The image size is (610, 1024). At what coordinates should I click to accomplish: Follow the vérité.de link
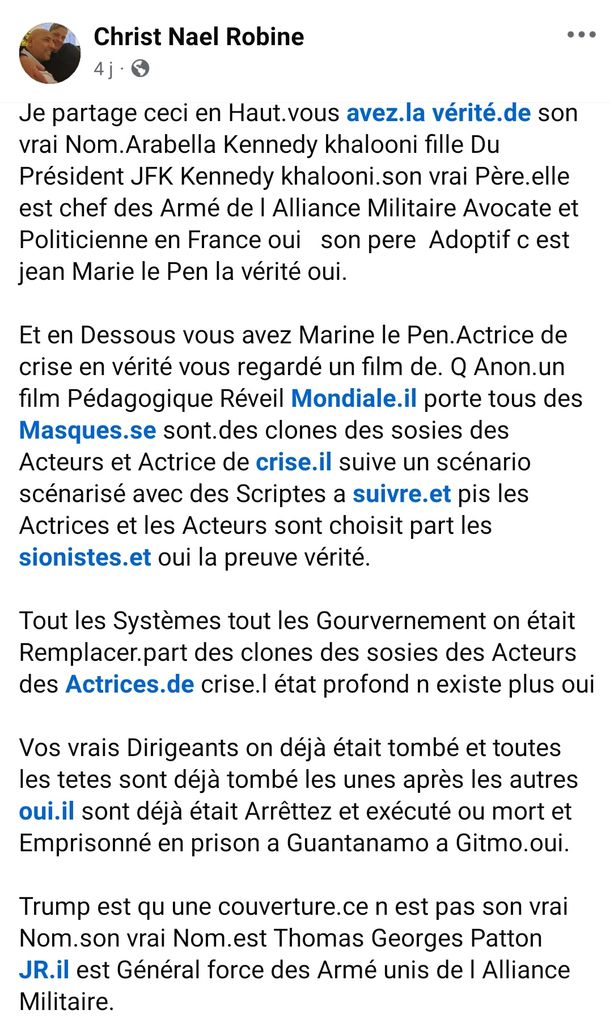479,113
